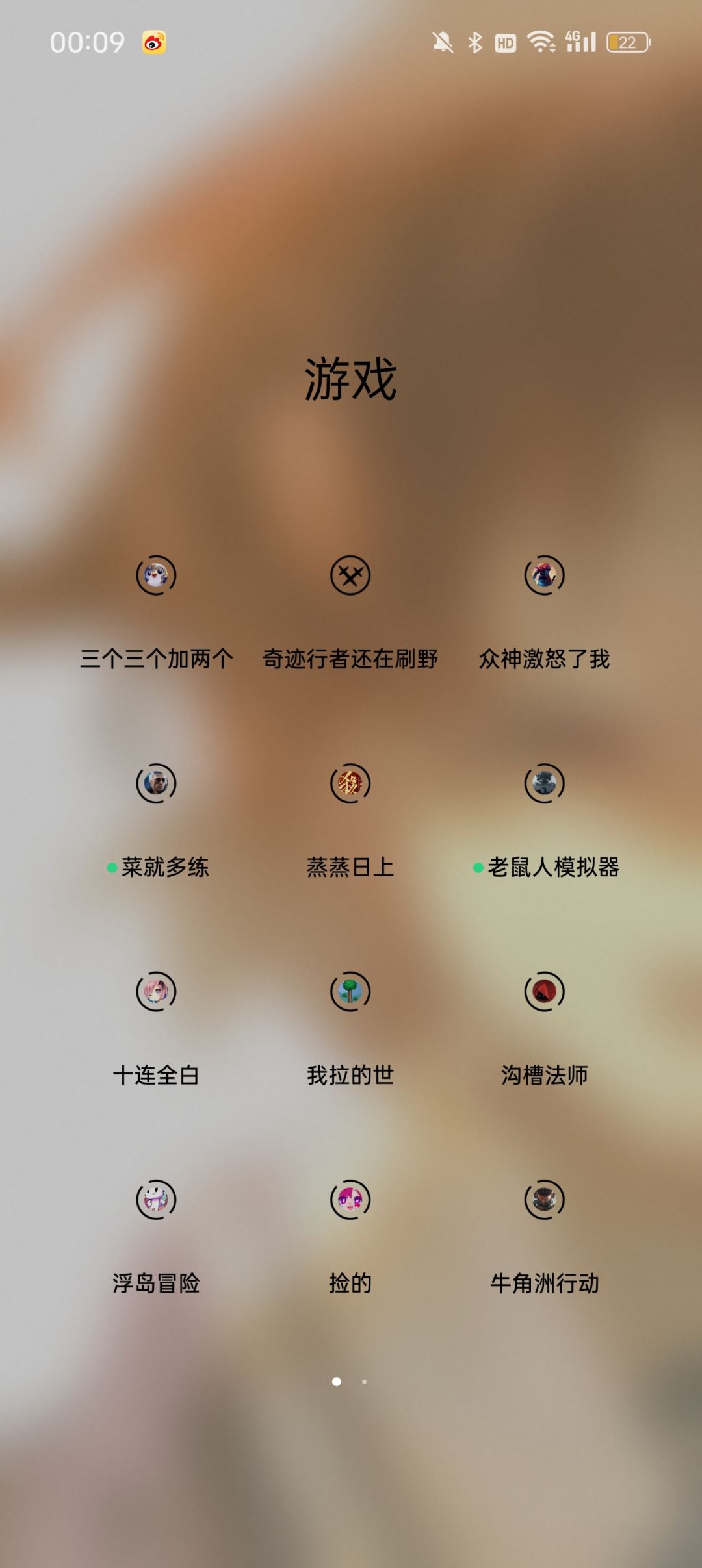The image size is (702, 1568).
Task: Open the 十连全白 app
Action: pos(156,991)
